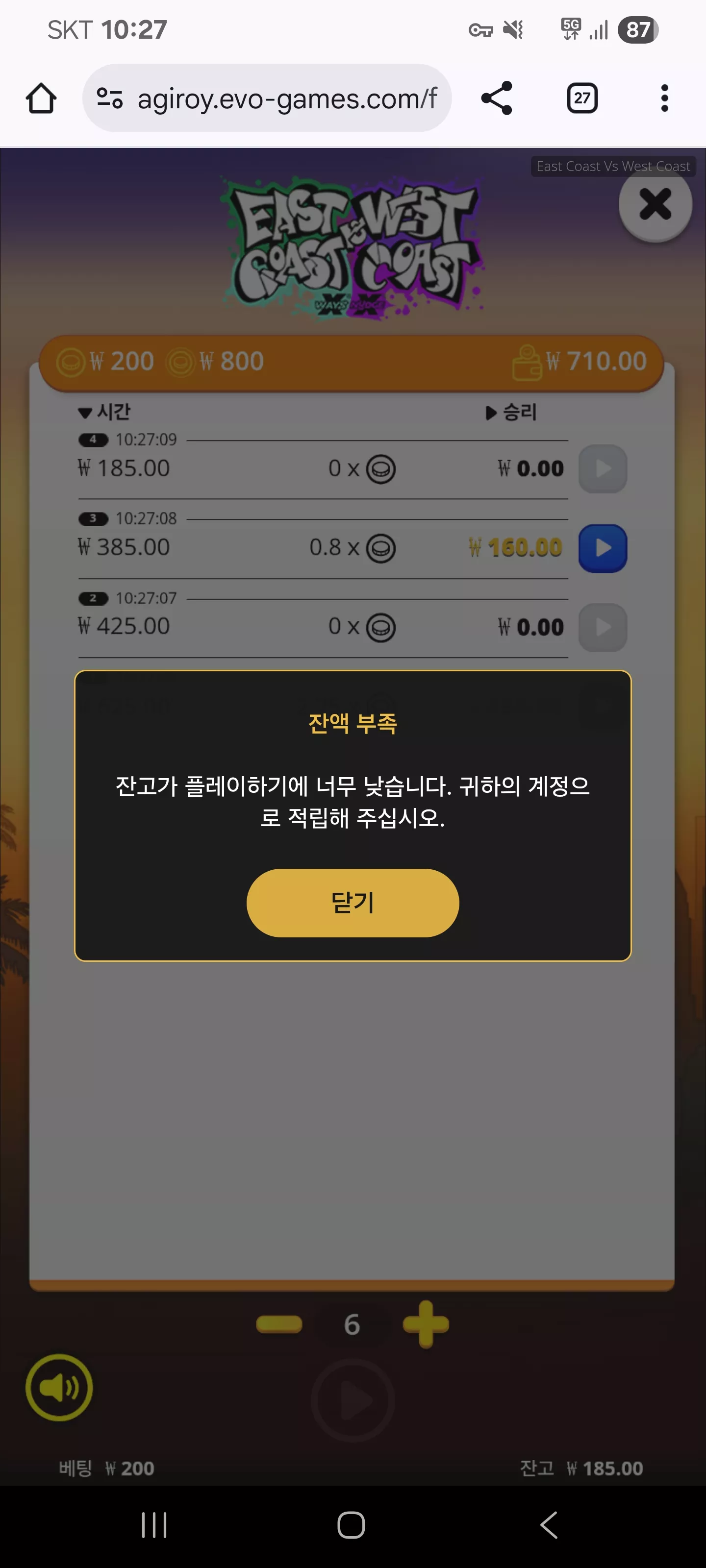Tap the replay button of the 10:27:07 round
This screenshot has height=1568, width=706.
click(x=603, y=628)
